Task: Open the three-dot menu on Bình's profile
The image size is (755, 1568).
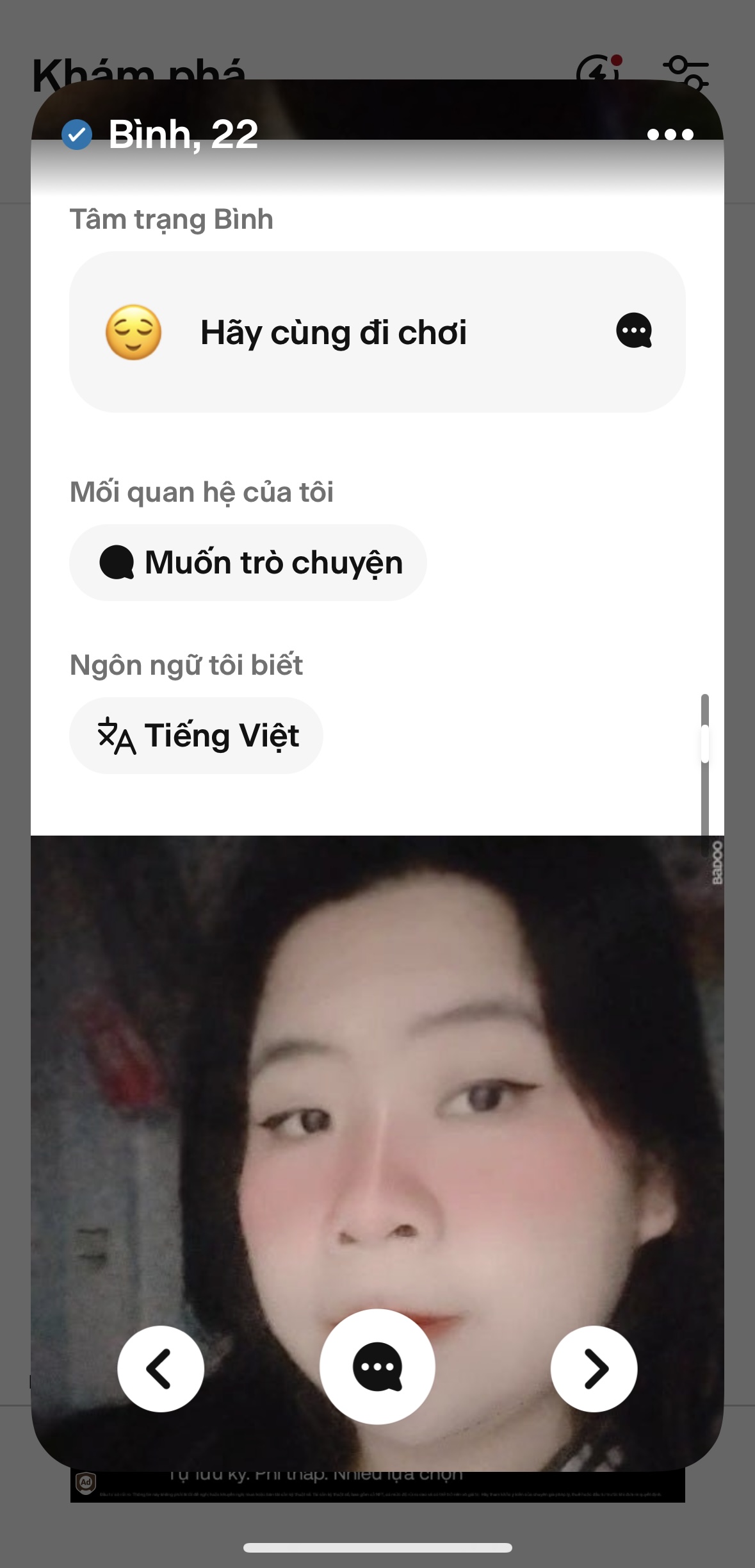Action: tap(670, 135)
